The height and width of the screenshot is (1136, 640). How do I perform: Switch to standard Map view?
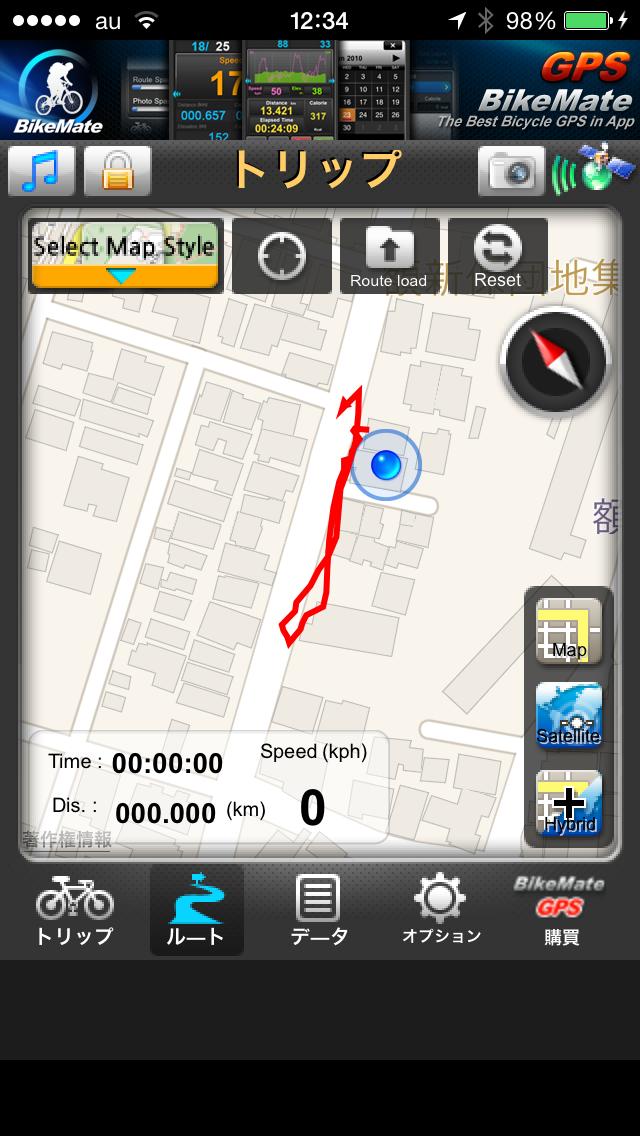(569, 631)
